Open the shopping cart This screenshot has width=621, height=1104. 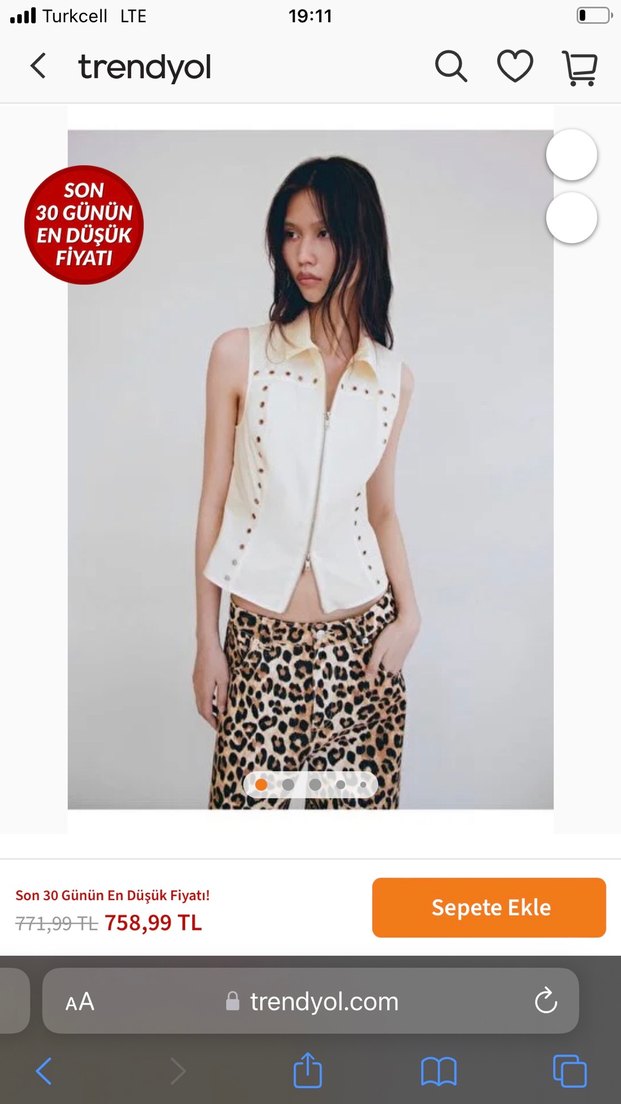[x=580, y=67]
